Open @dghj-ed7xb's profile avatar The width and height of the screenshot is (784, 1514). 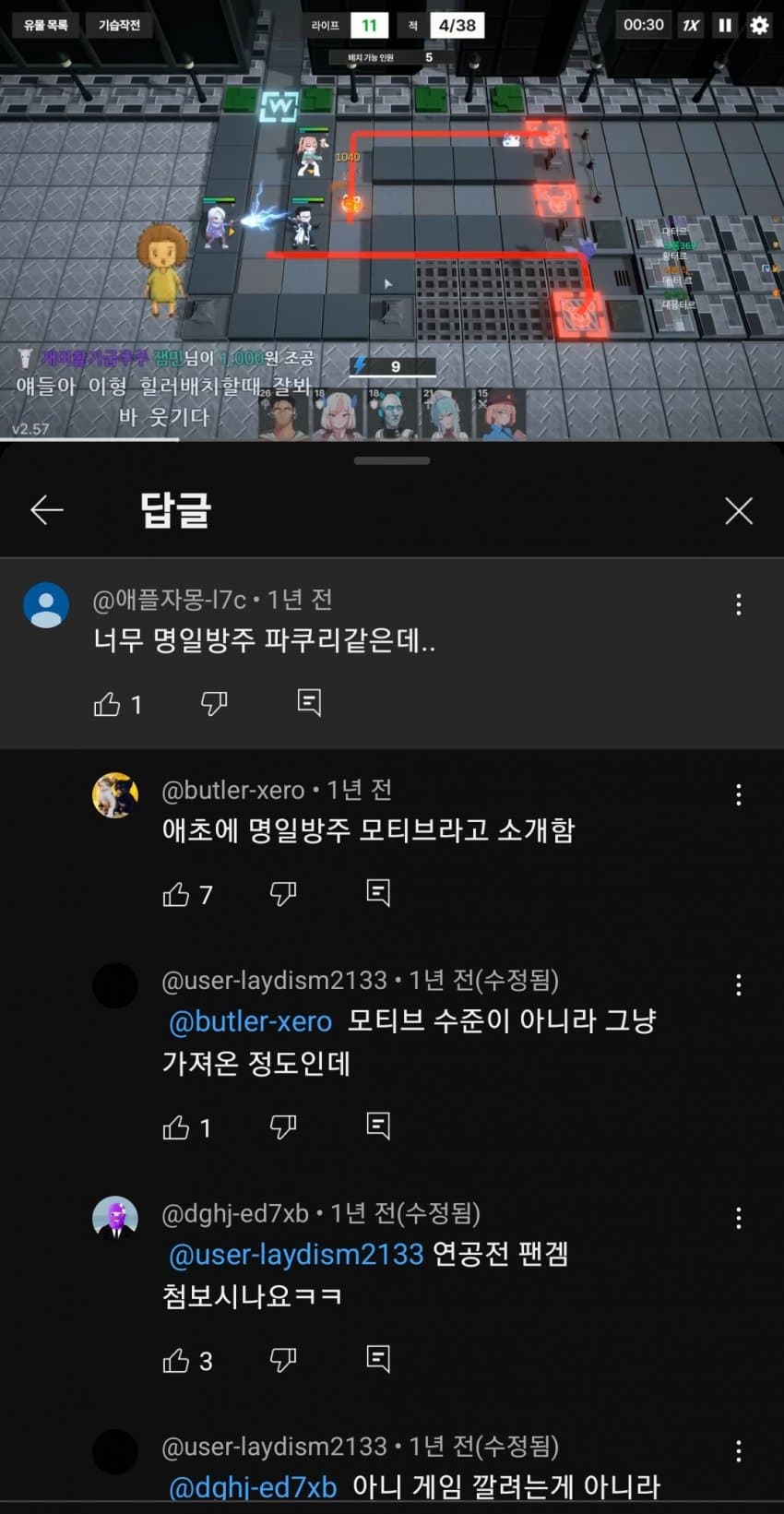tap(115, 1218)
